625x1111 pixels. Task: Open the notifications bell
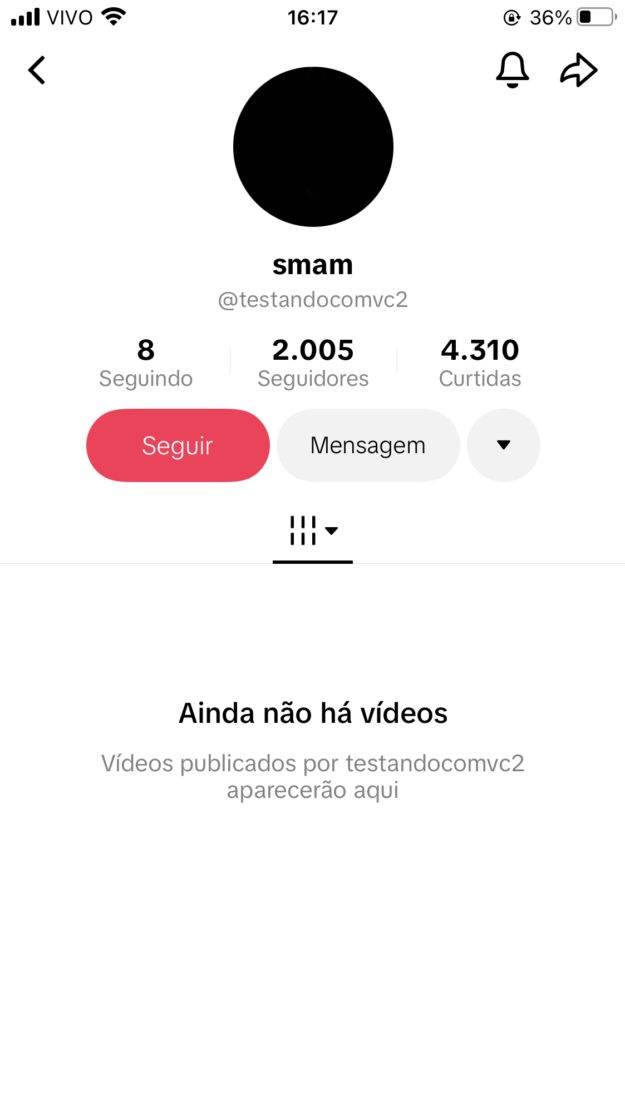click(512, 70)
